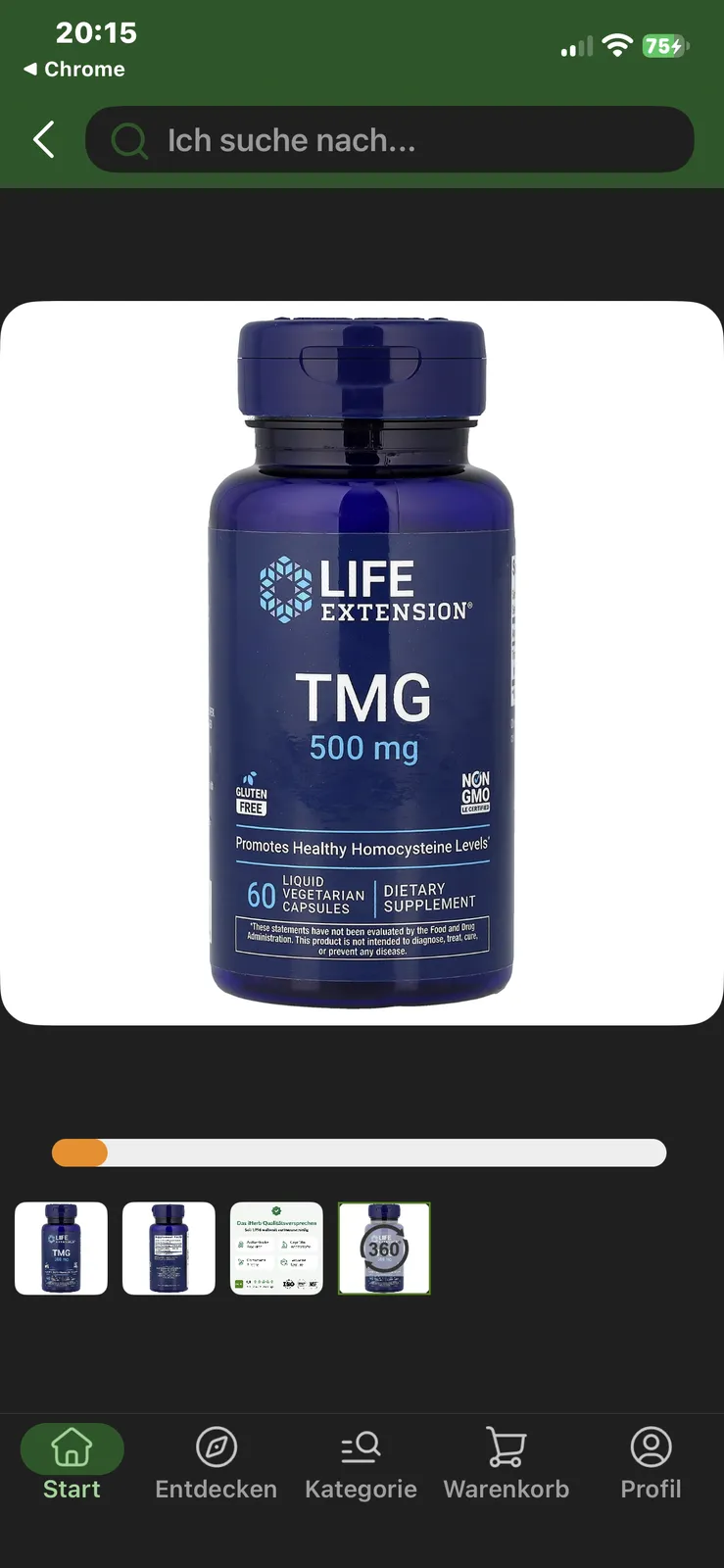
Task: Select the first TMG bottle thumbnail
Action: coord(61,1249)
